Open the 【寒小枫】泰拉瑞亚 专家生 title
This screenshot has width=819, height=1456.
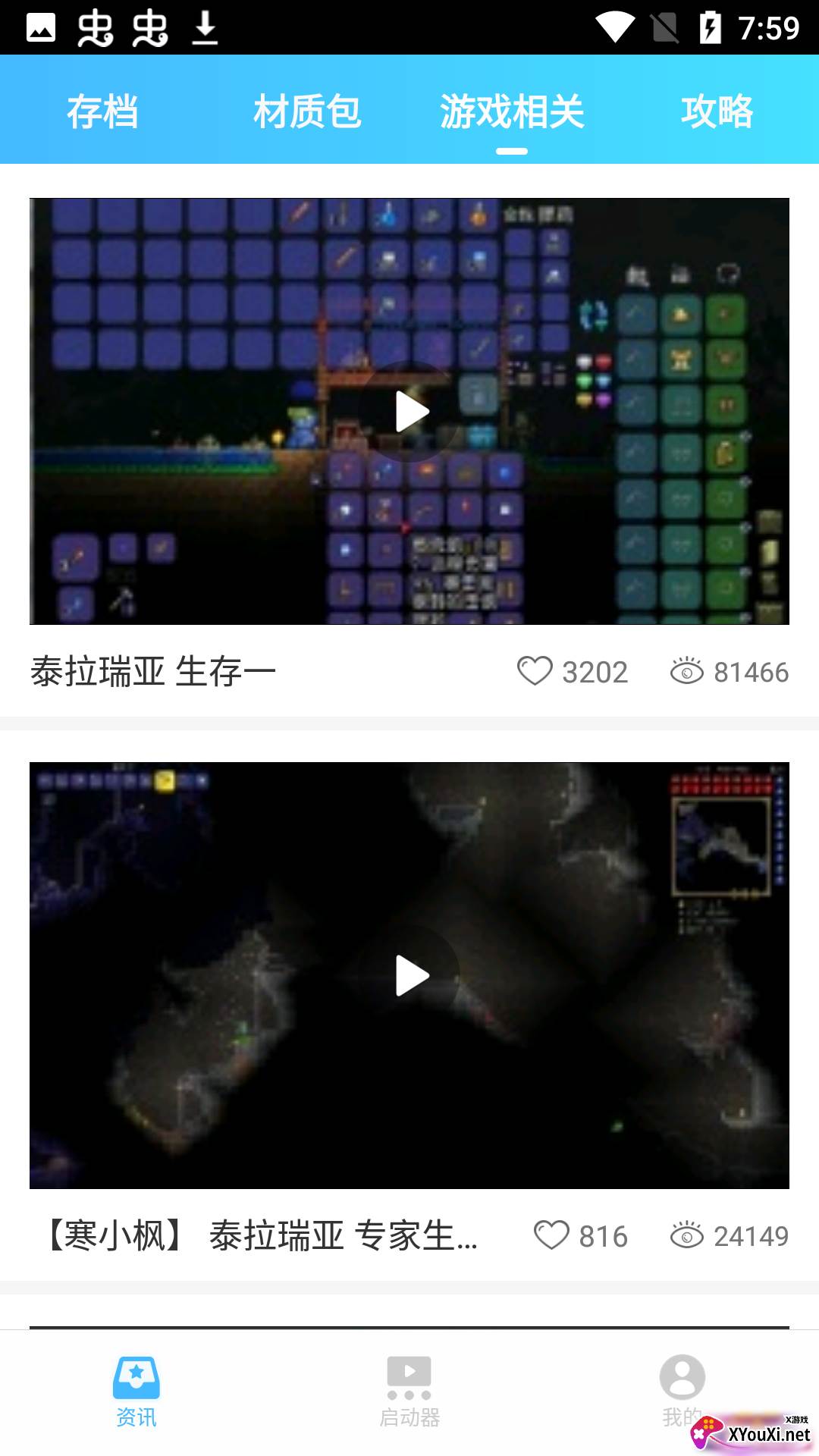pyautogui.click(x=262, y=1235)
